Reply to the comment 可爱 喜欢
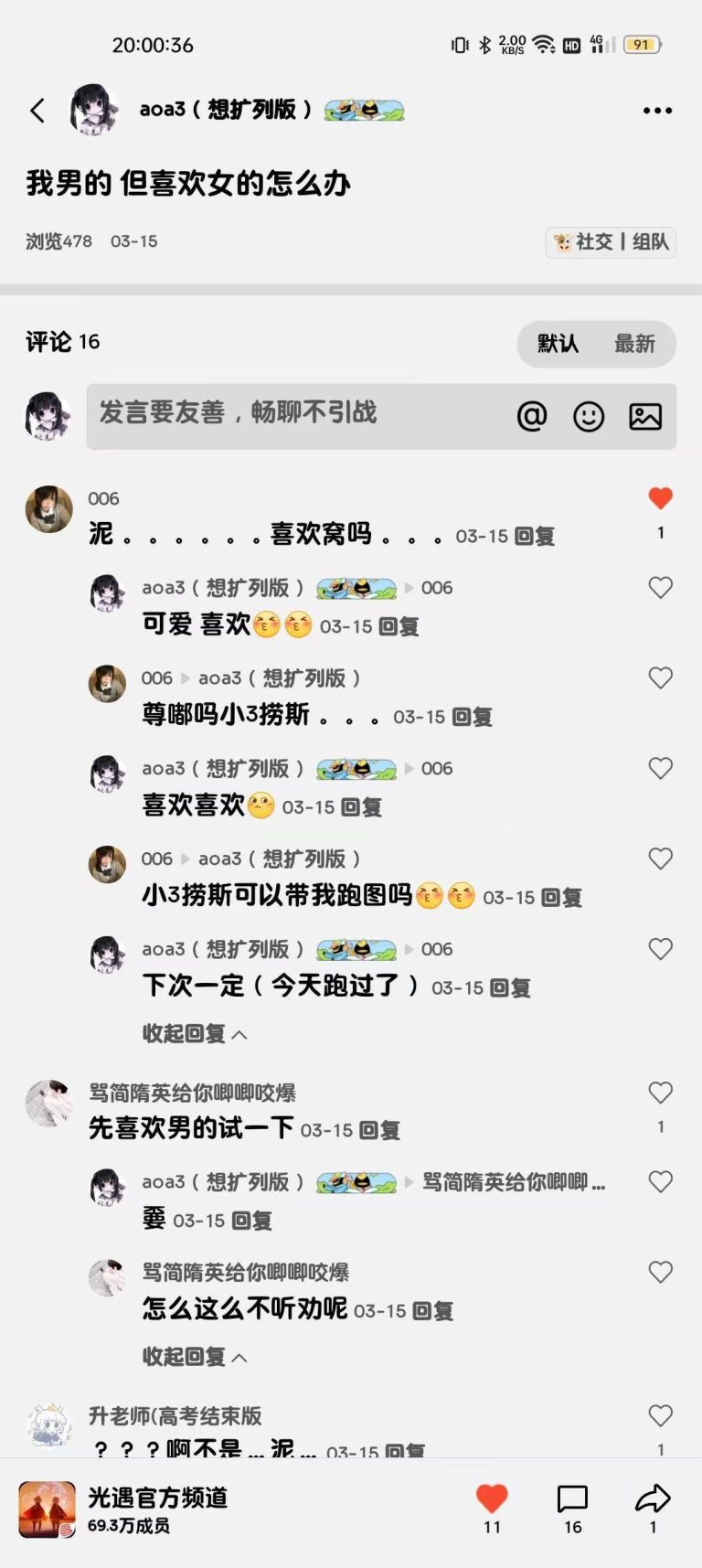 399,627
